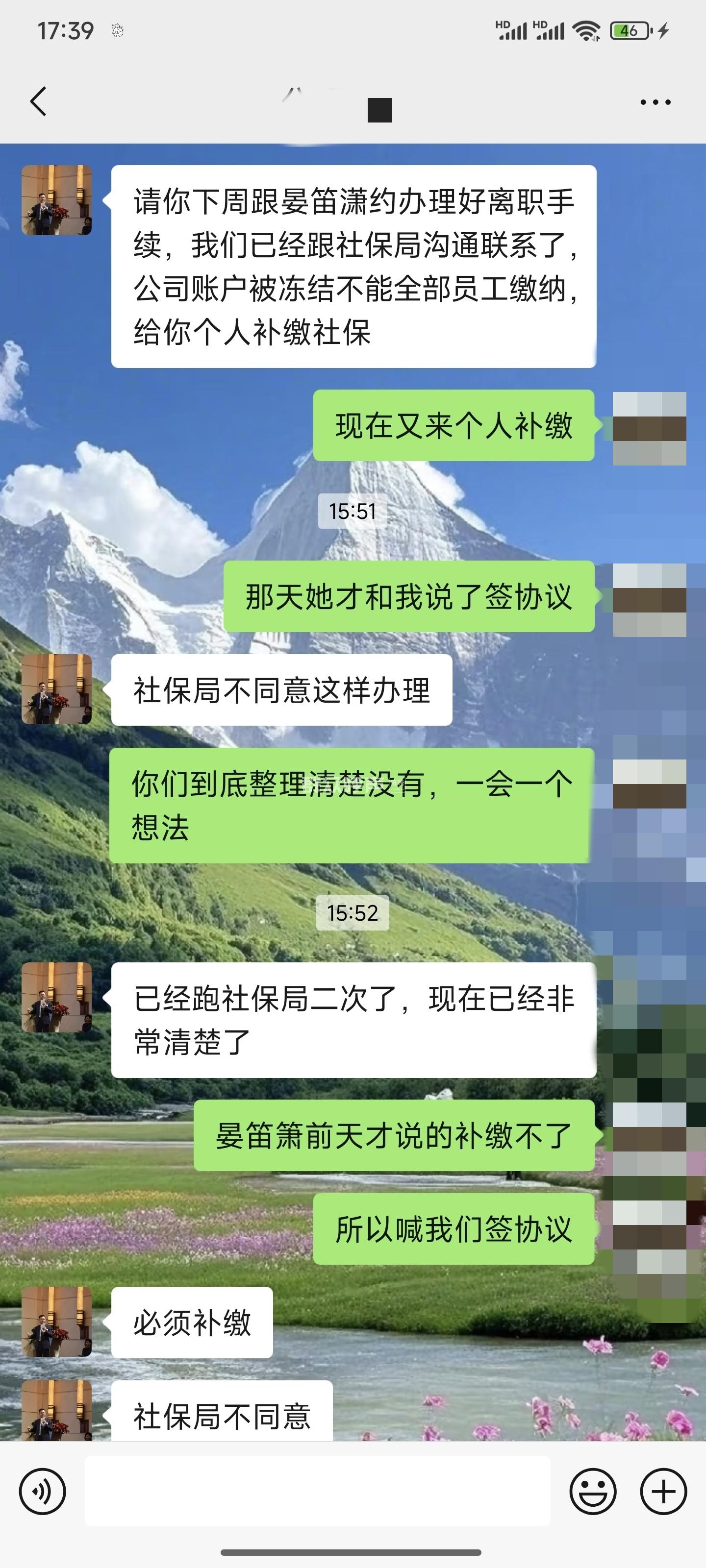Open my avatar beside 现在又来个人补缴

[x=649, y=428]
